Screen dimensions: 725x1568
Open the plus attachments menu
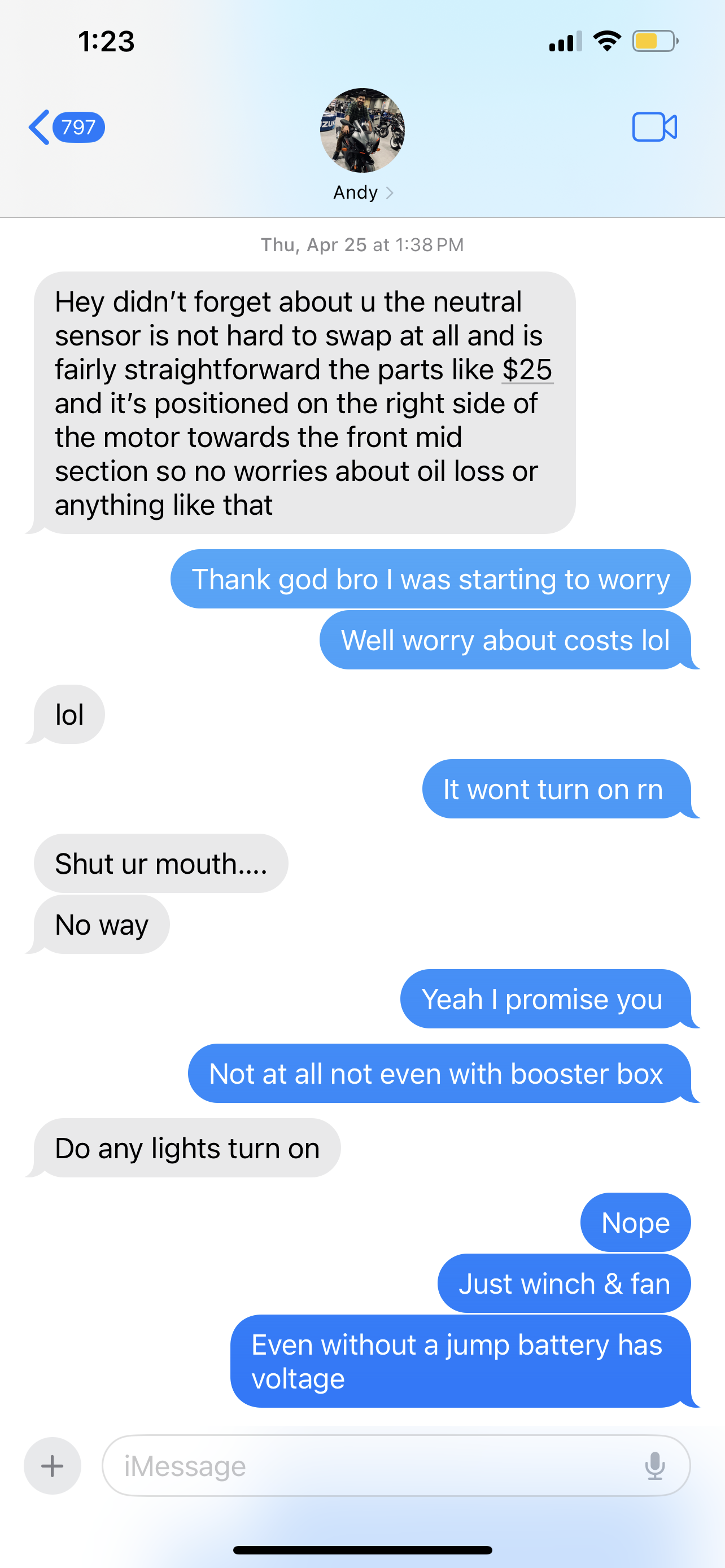53,1466
